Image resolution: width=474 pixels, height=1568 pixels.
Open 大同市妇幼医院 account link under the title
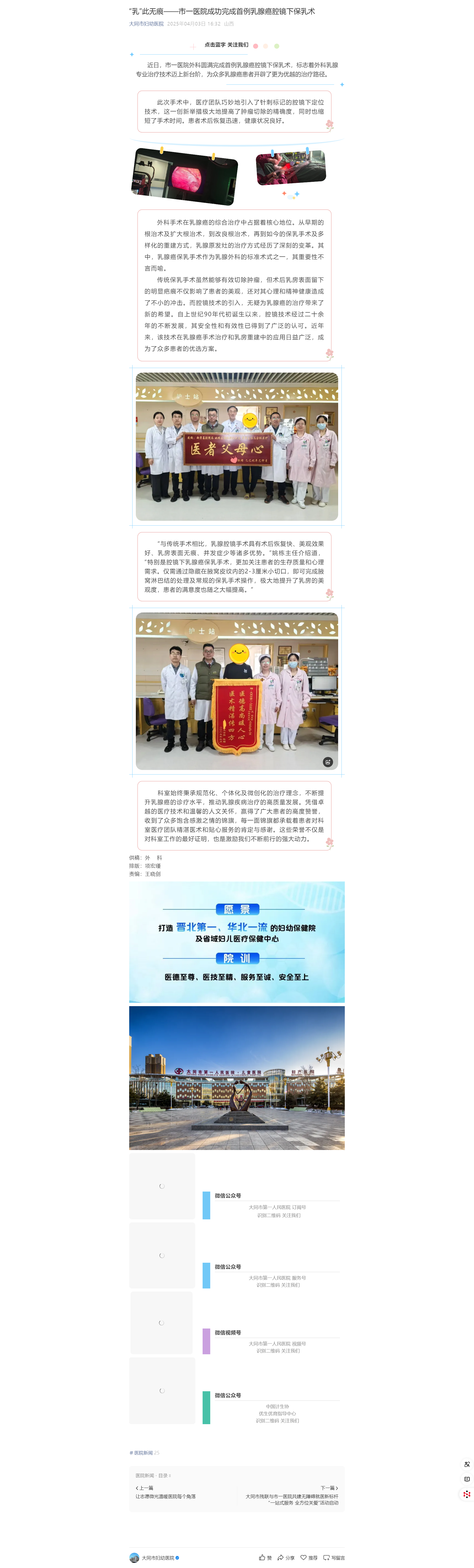click(x=146, y=24)
